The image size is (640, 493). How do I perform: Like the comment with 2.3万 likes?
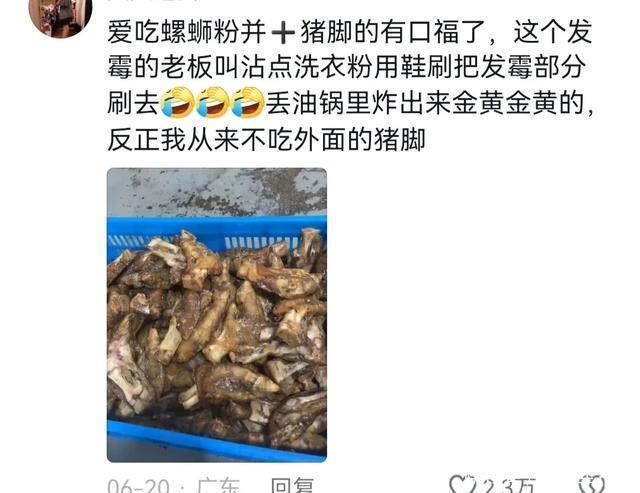(x=462, y=485)
